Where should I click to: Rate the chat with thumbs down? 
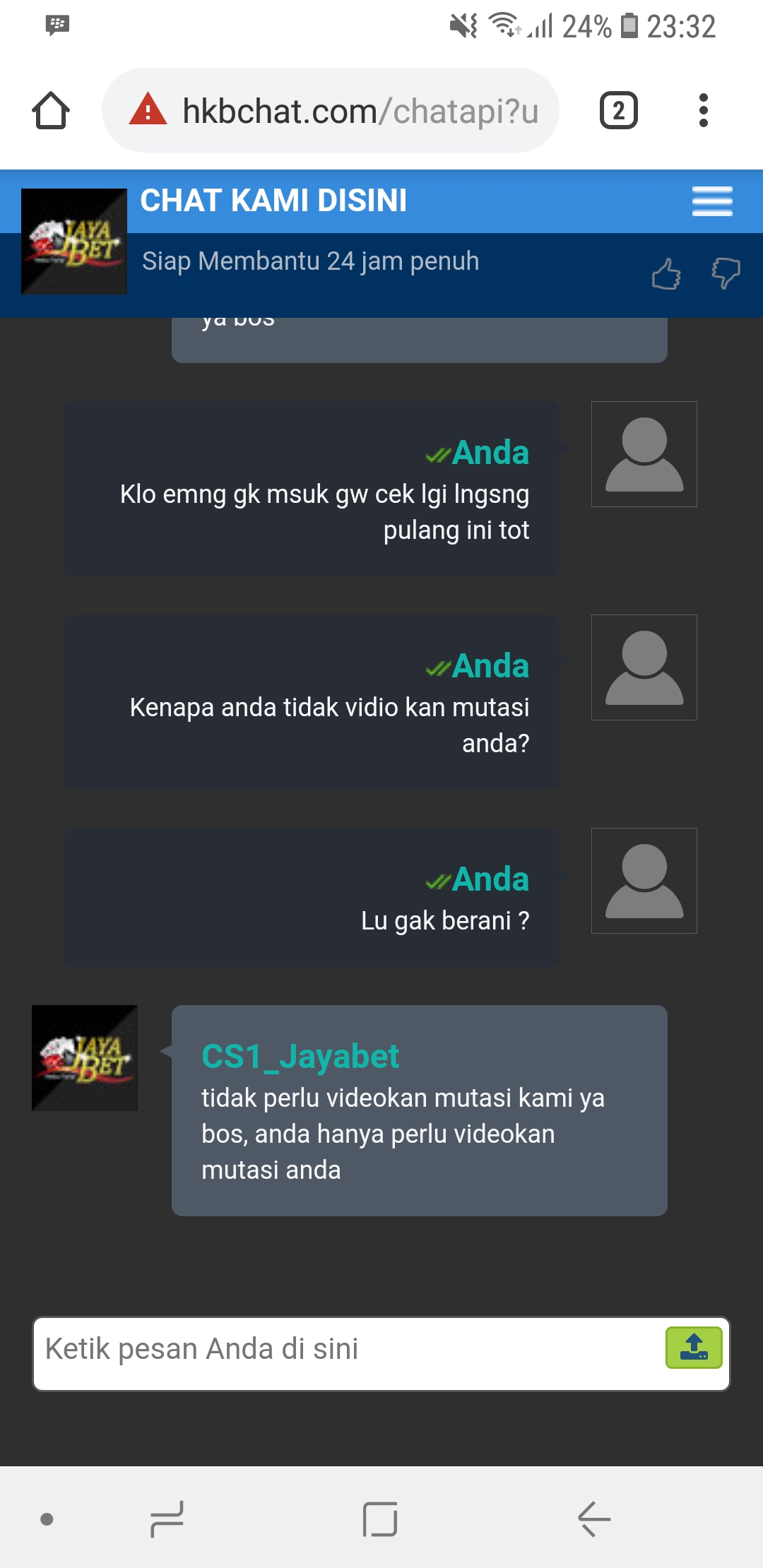(x=726, y=274)
